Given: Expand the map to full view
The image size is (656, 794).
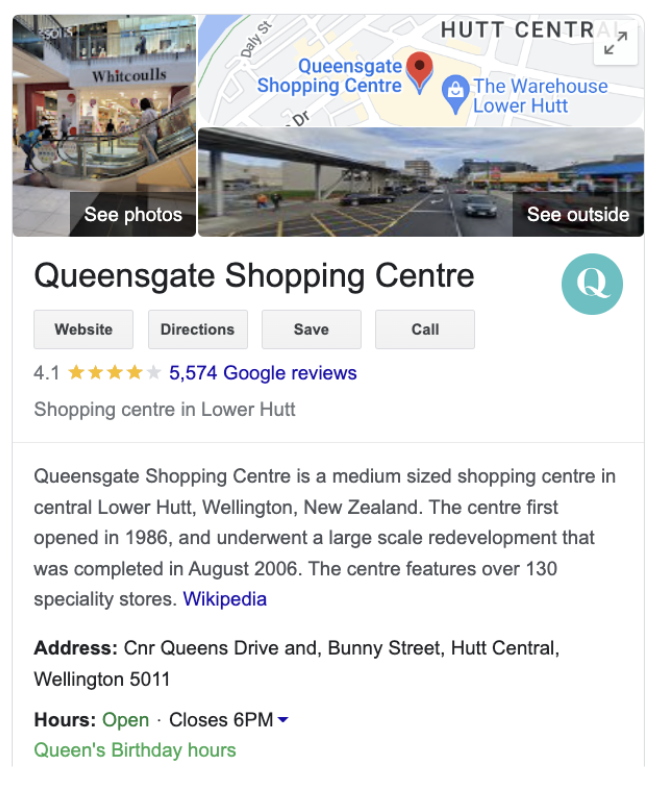Looking at the screenshot, I should point(616,43).
